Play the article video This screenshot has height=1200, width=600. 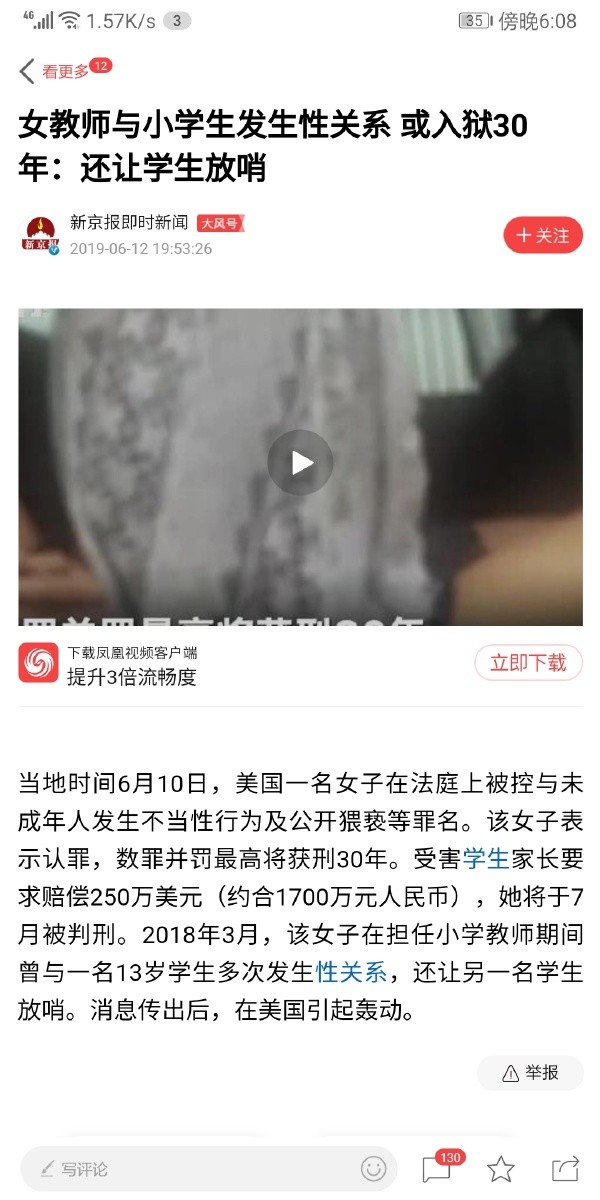pyautogui.click(x=300, y=463)
